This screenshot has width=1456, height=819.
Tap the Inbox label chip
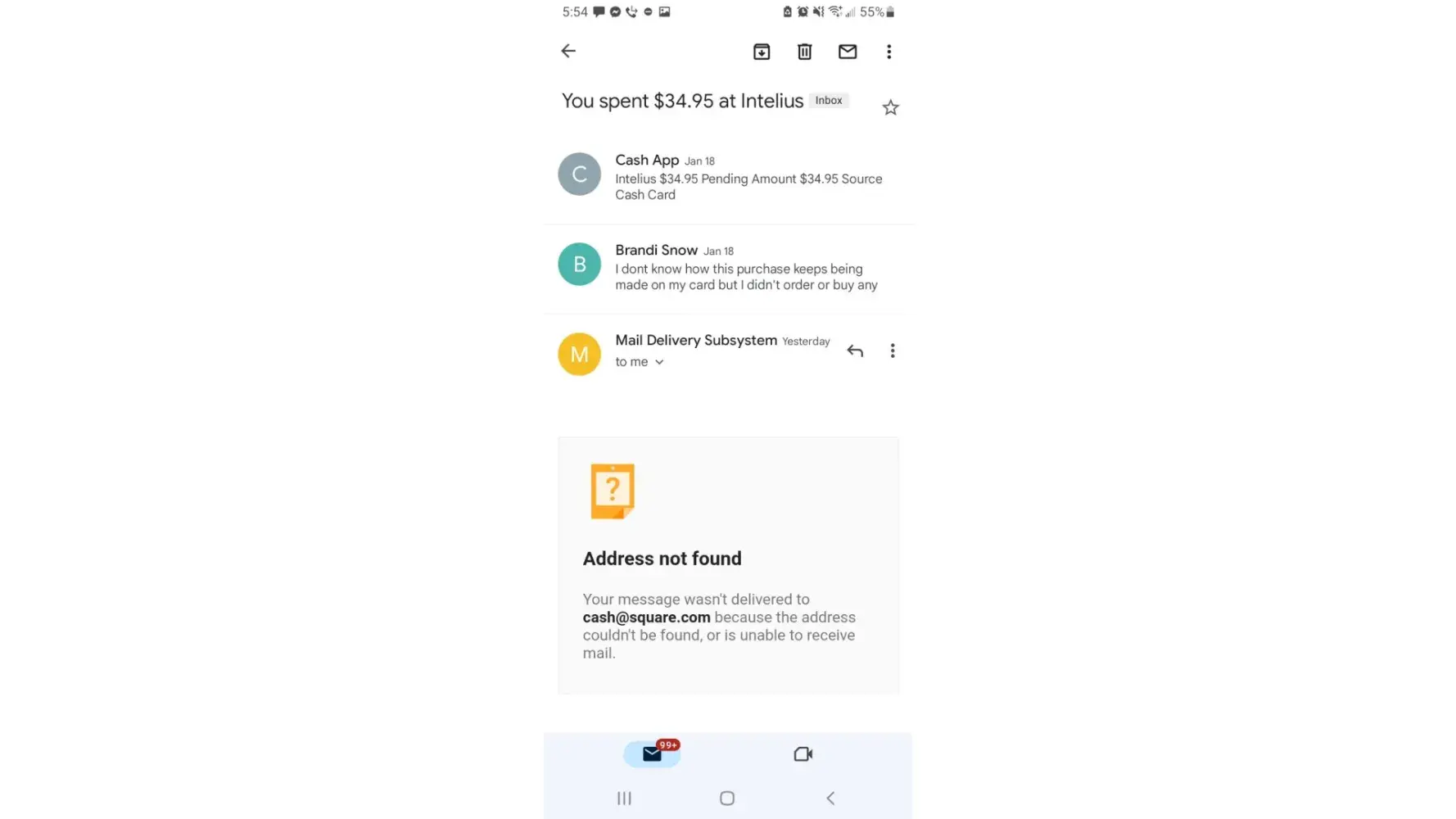[828, 100]
